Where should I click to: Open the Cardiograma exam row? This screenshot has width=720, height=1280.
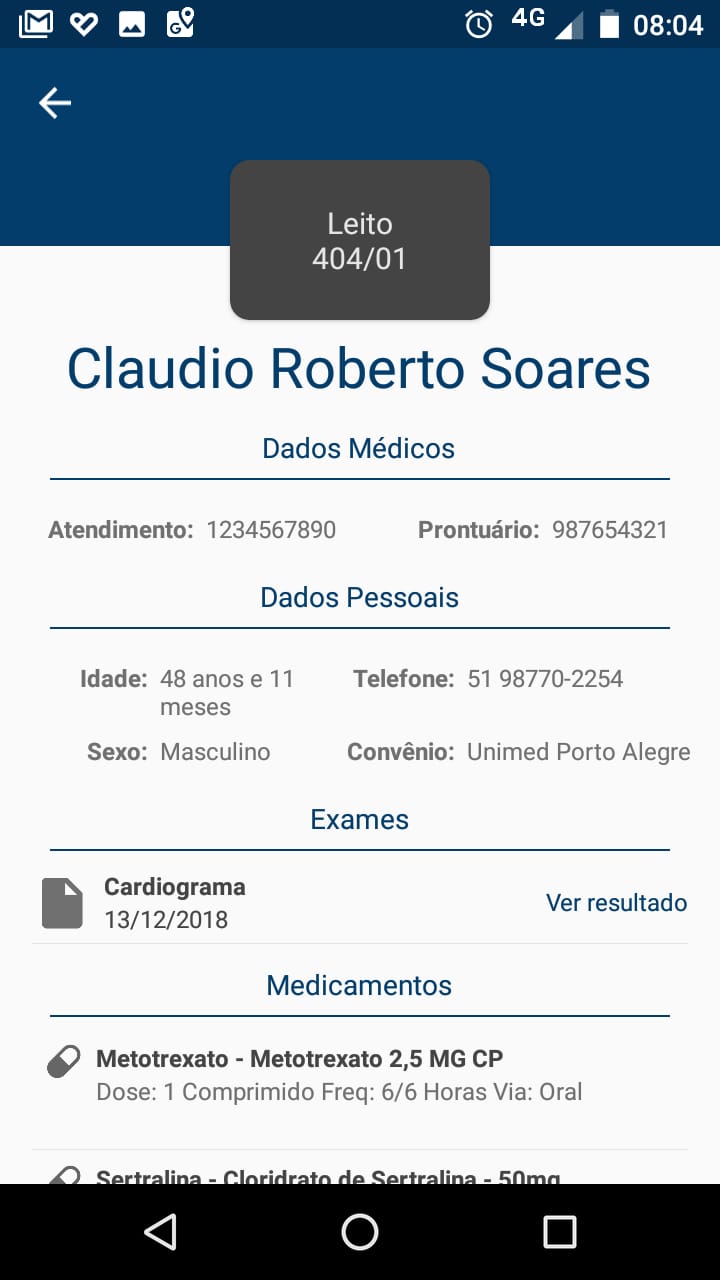pyautogui.click(x=360, y=903)
